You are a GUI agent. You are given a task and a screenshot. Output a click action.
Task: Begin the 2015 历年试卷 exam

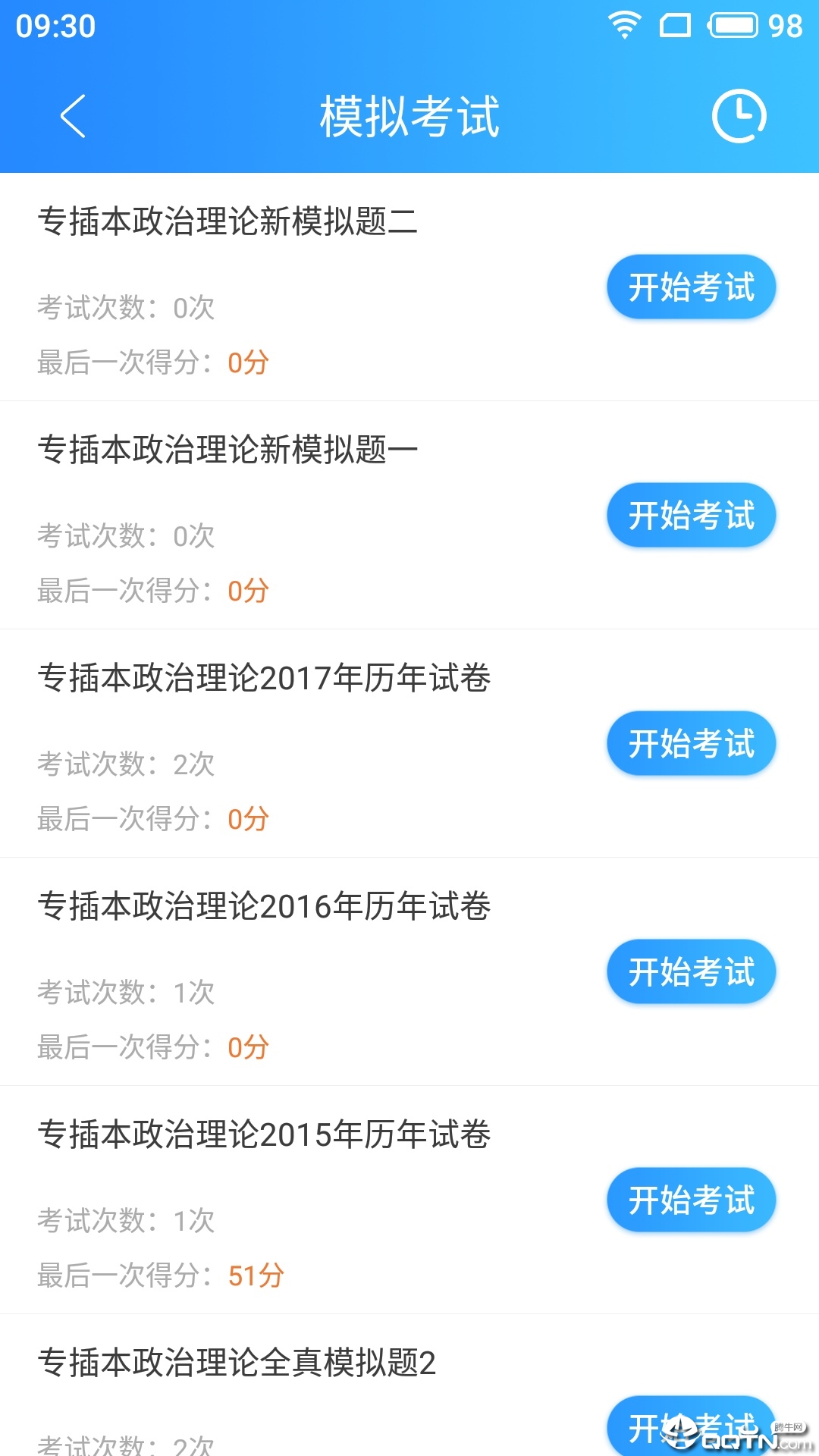(x=691, y=1199)
